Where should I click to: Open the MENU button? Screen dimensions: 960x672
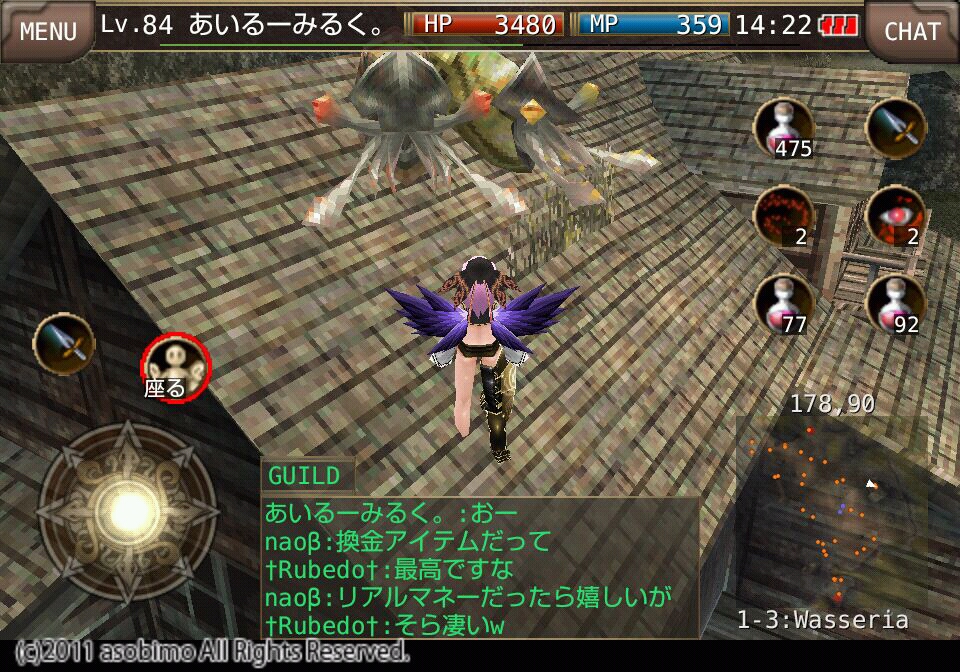[x=47, y=30]
